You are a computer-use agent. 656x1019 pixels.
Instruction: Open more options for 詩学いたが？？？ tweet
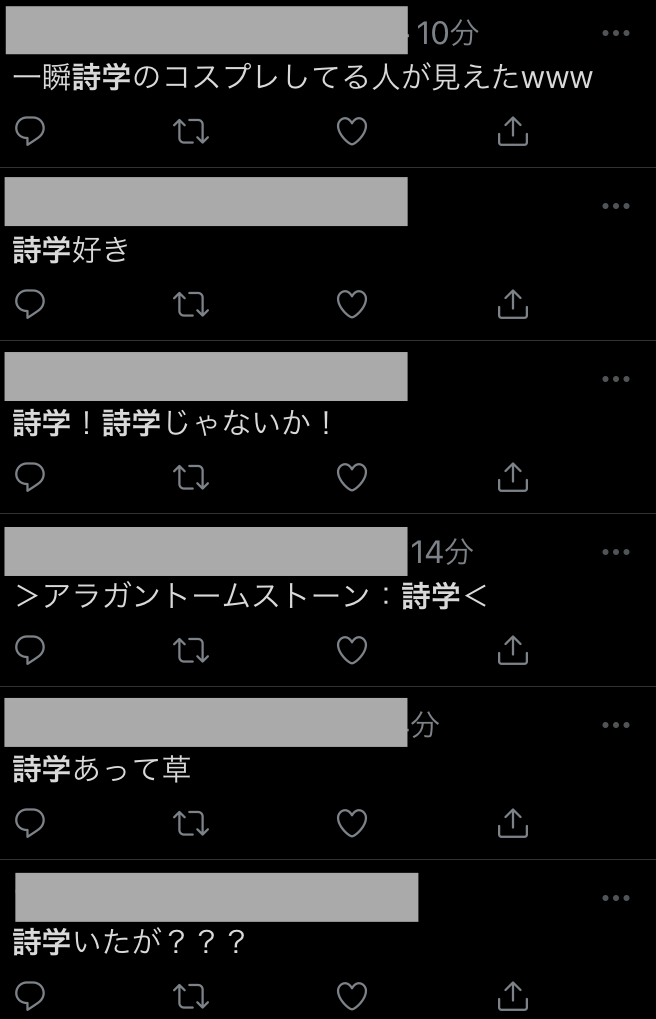pos(616,898)
